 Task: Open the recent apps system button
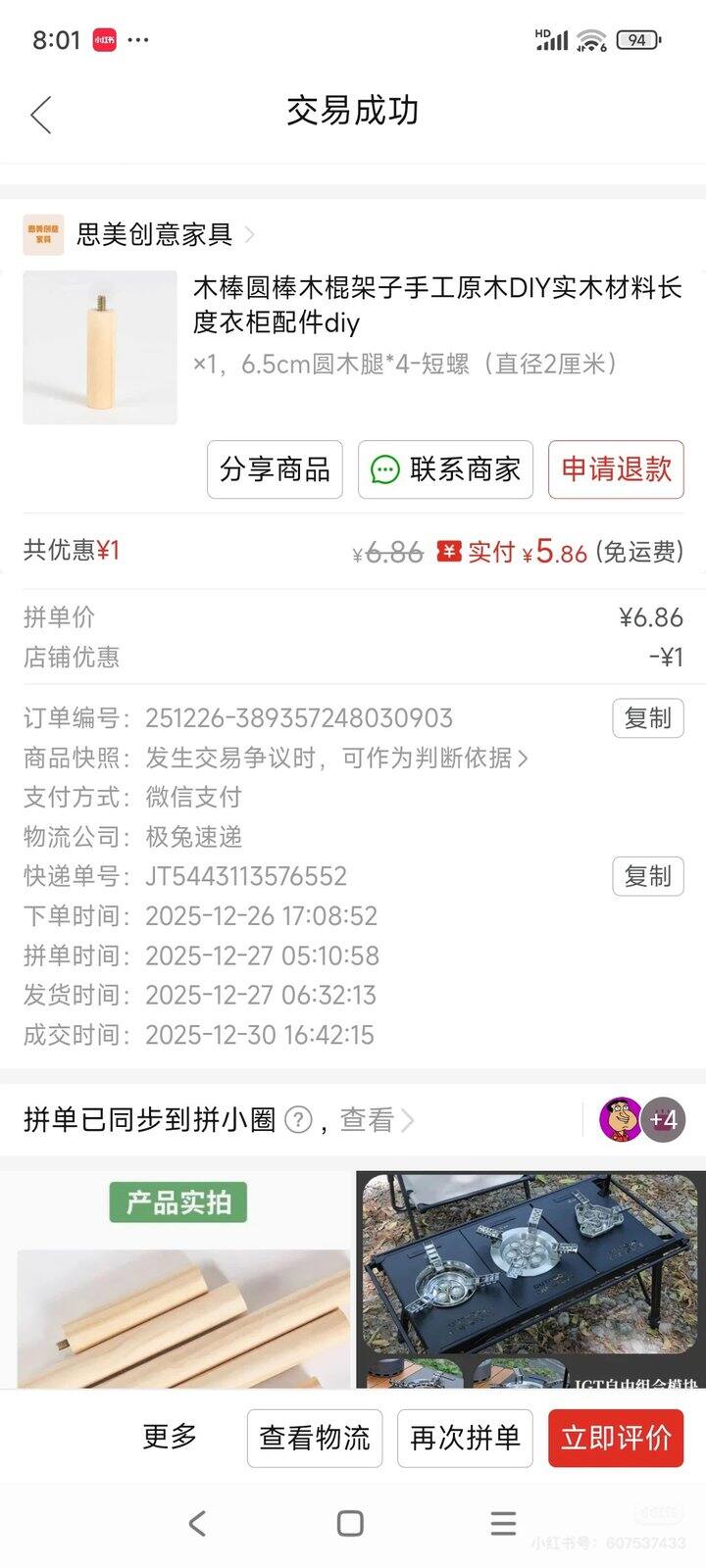pos(503,1523)
